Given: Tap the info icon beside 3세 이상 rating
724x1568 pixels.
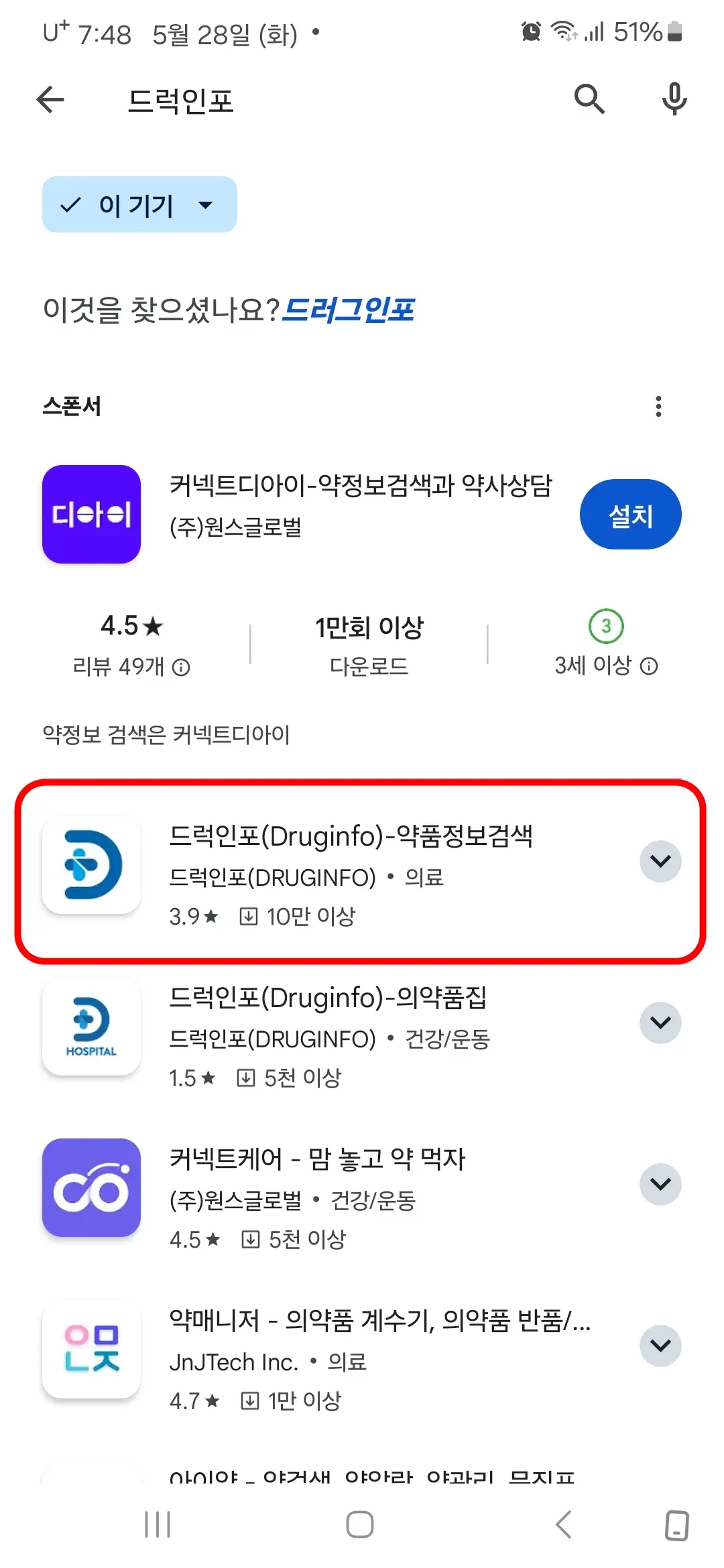Looking at the screenshot, I should (648, 665).
